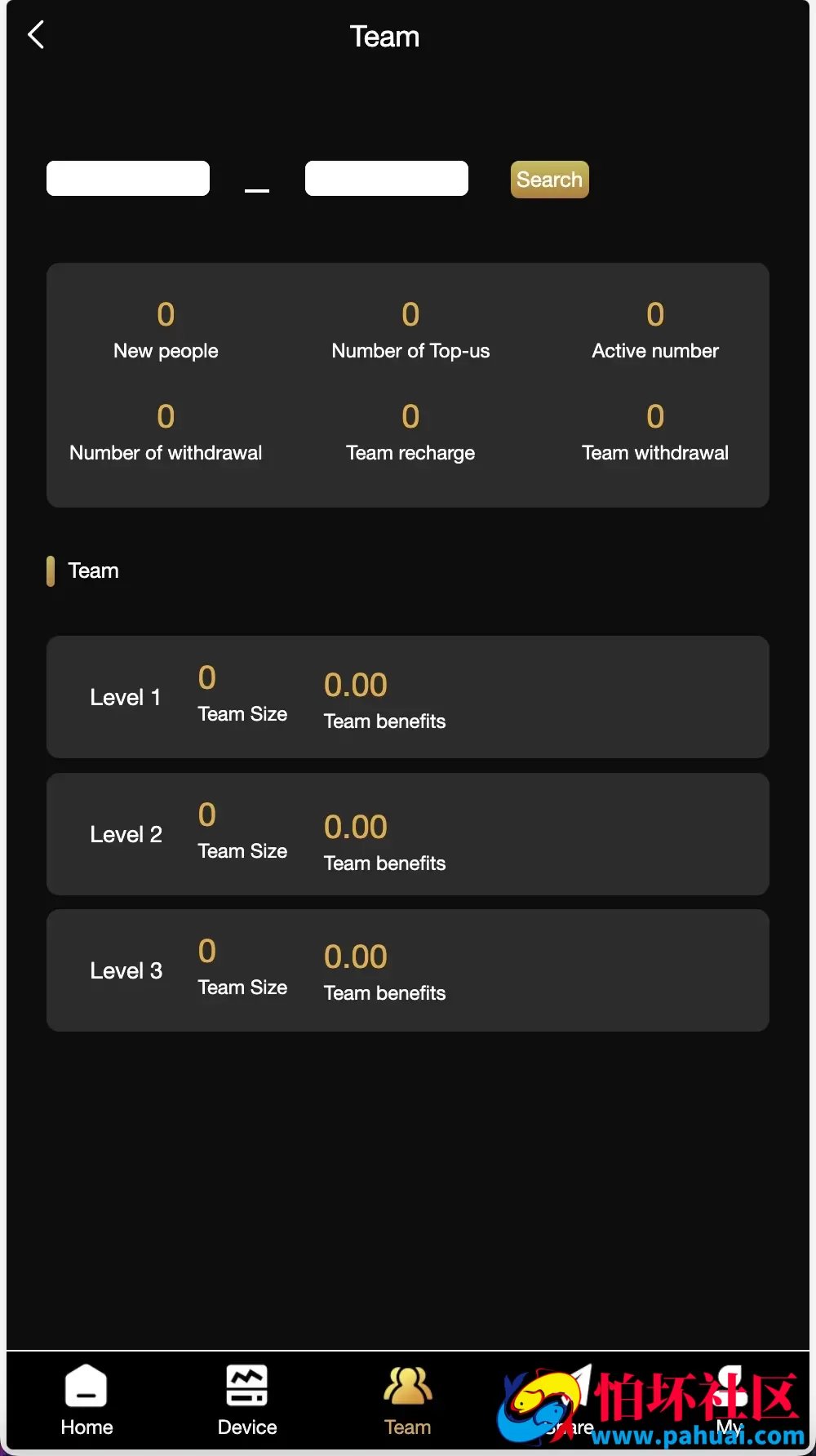816x1456 pixels.
Task: Open the Level 2 team card
Action: pyautogui.click(x=408, y=834)
